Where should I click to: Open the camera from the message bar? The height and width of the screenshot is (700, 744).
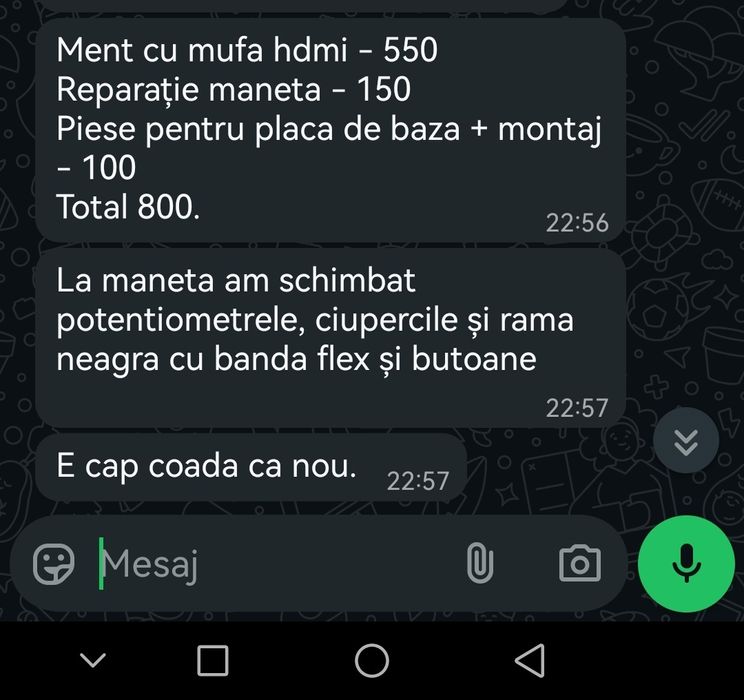(580, 565)
